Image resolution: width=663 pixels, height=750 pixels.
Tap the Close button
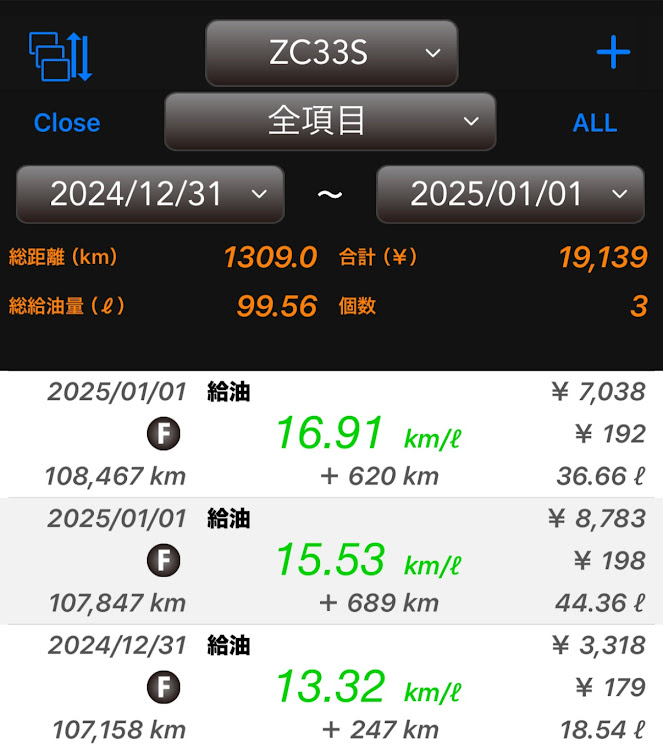[x=67, y=123]
